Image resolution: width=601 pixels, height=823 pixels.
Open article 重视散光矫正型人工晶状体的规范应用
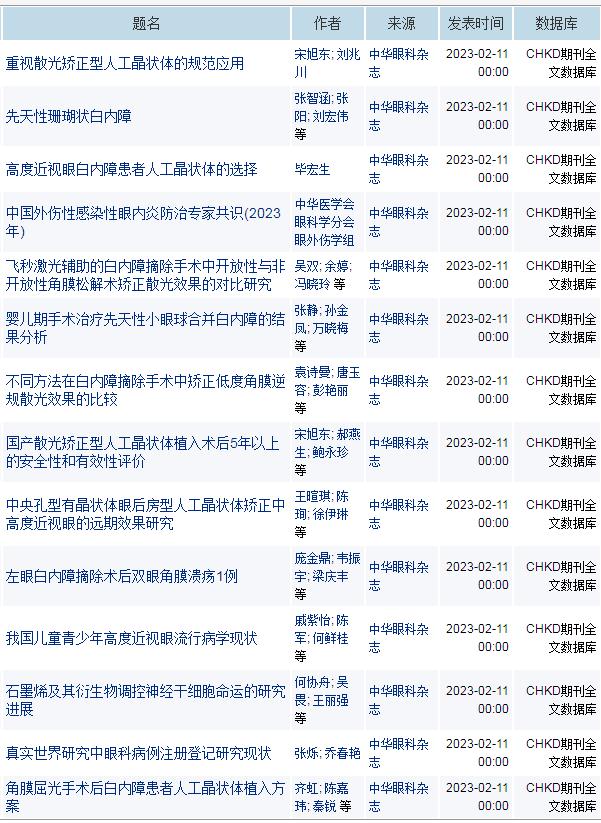click(125, 64)
